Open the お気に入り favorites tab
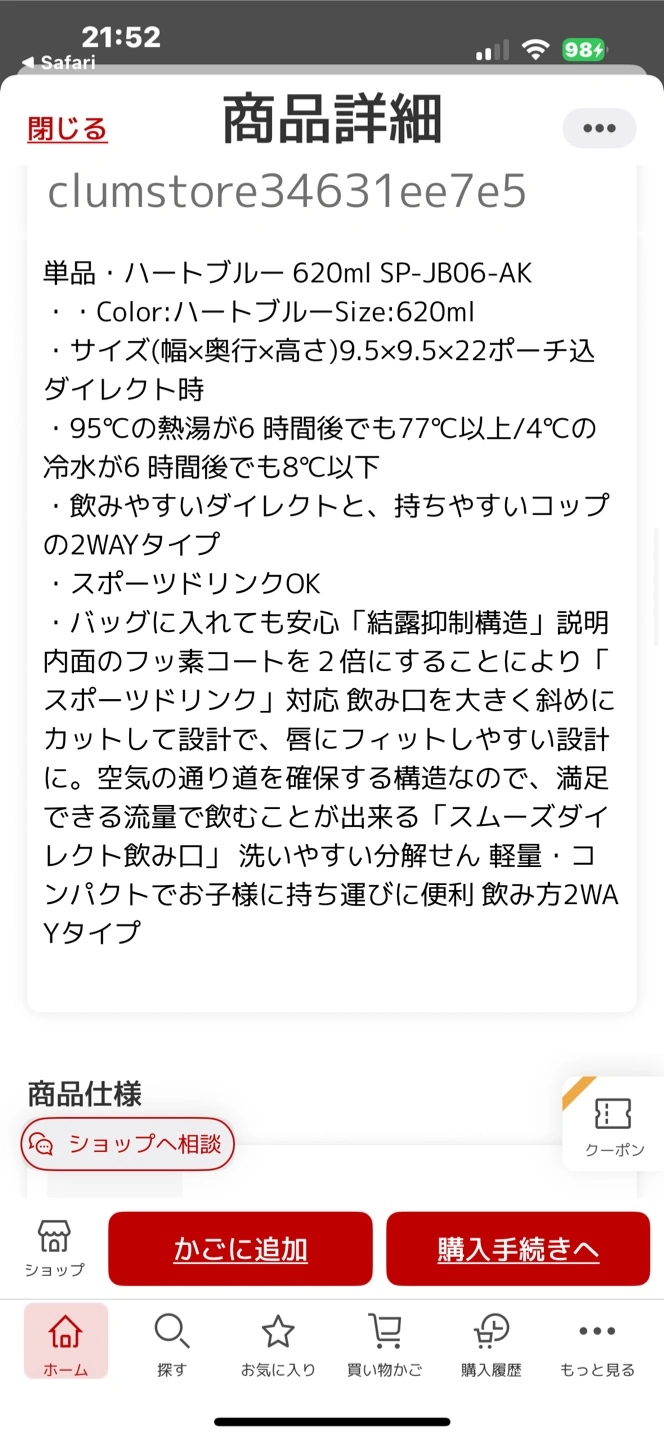This screenshot has width=664, height=1440. tap(278, 1345)
